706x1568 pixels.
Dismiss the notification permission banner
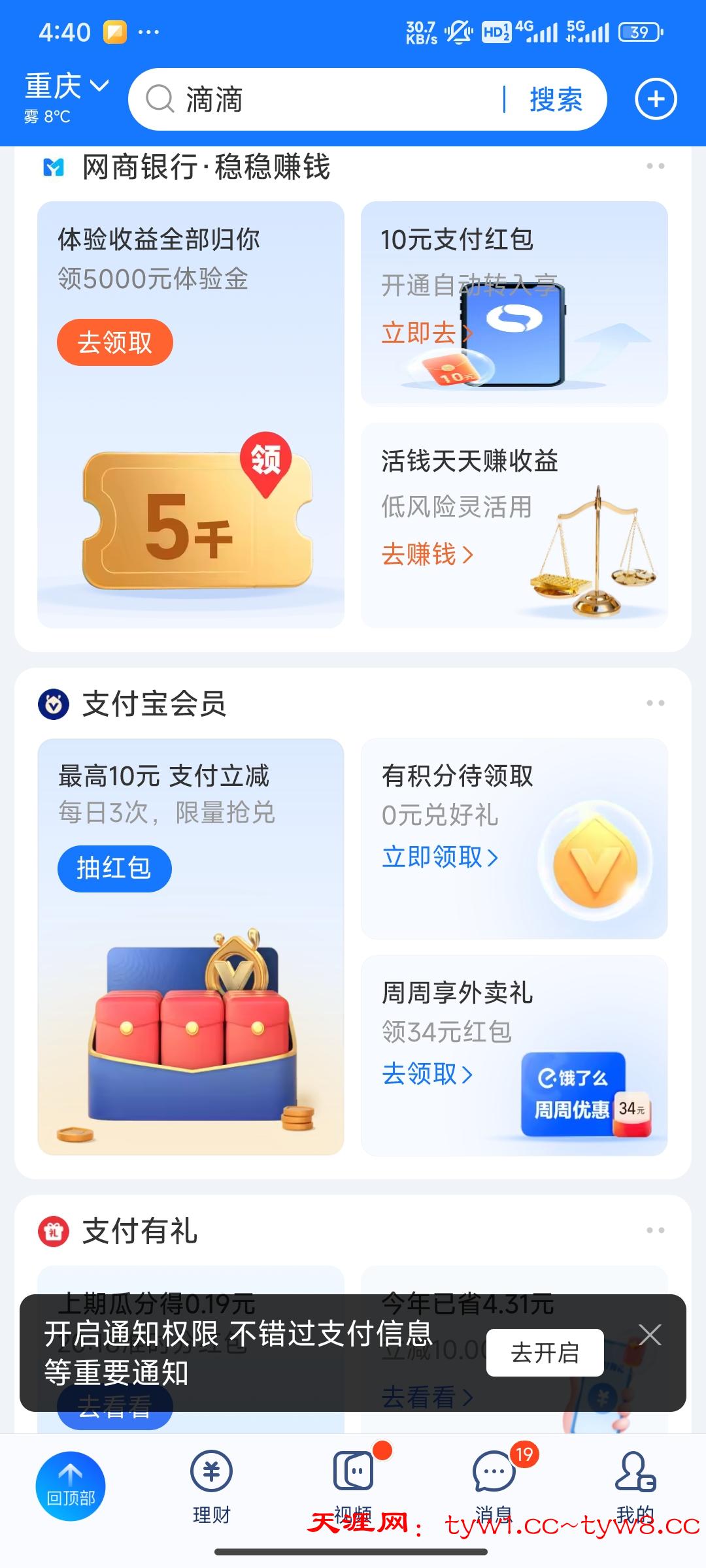pyautogui.click(x=650, y=1335)
